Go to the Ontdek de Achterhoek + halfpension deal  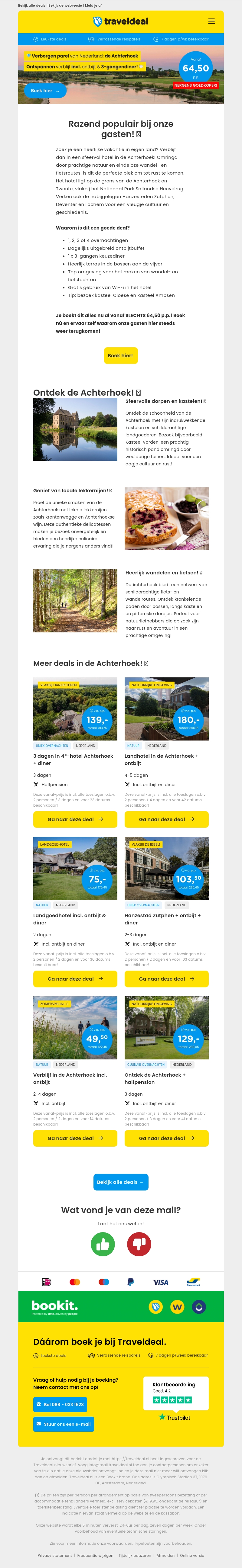pos(166,1138)
